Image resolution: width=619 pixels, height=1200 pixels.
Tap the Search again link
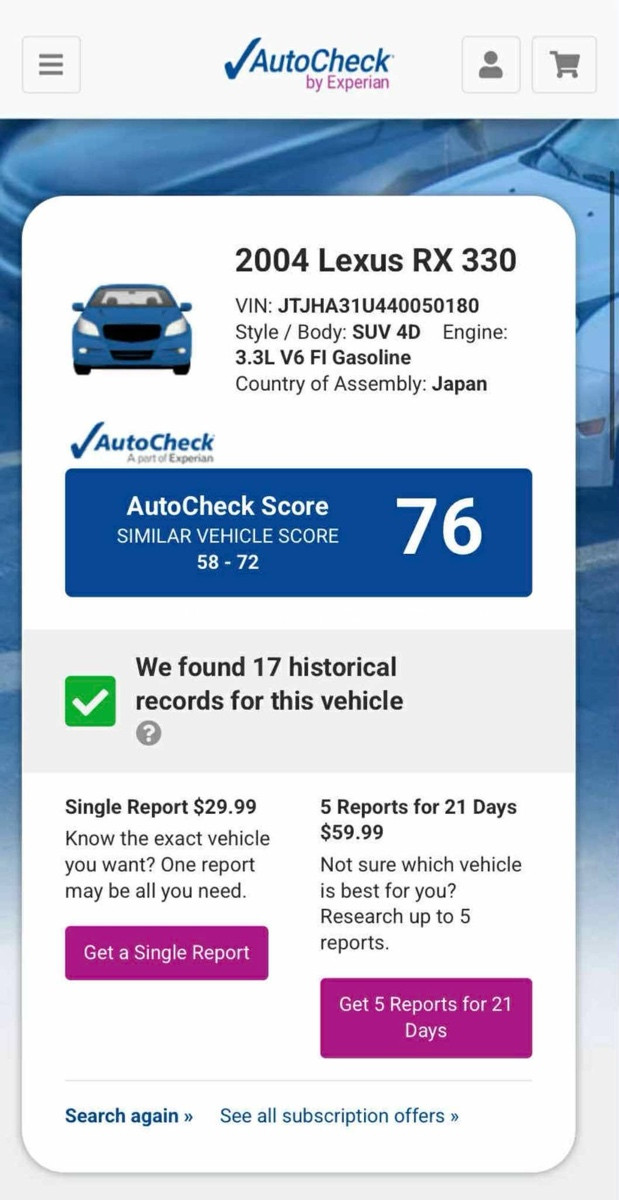coord(129,1116)
